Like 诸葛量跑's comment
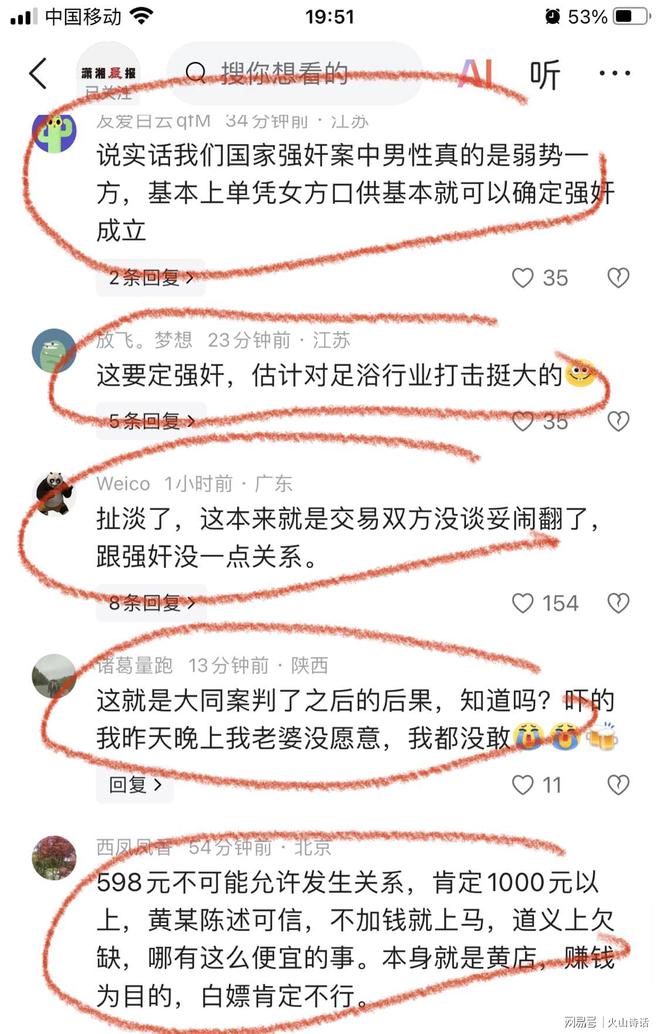The image size is (660, 1034). pos(522,785)
